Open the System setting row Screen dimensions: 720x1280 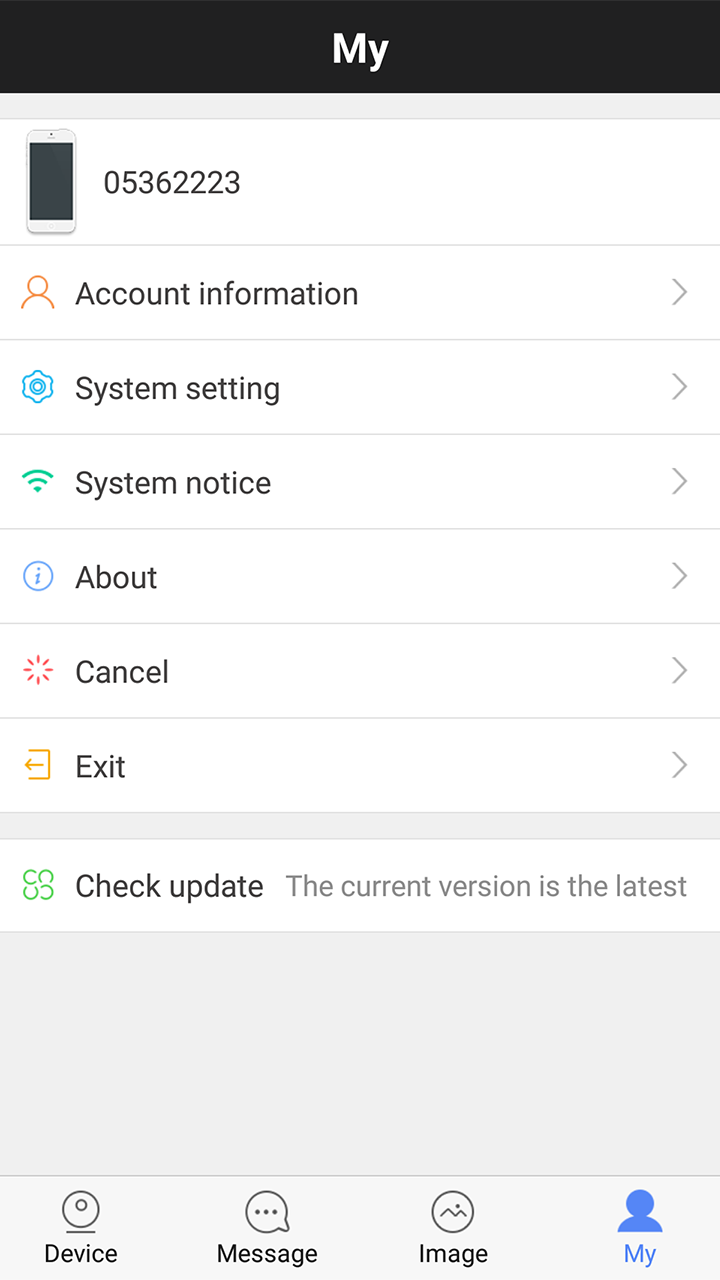click(360, 387)
